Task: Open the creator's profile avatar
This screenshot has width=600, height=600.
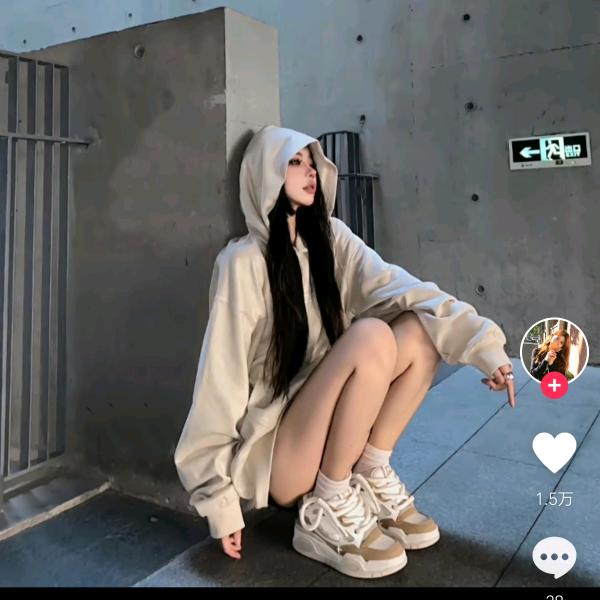Action: tap(554, 351)
